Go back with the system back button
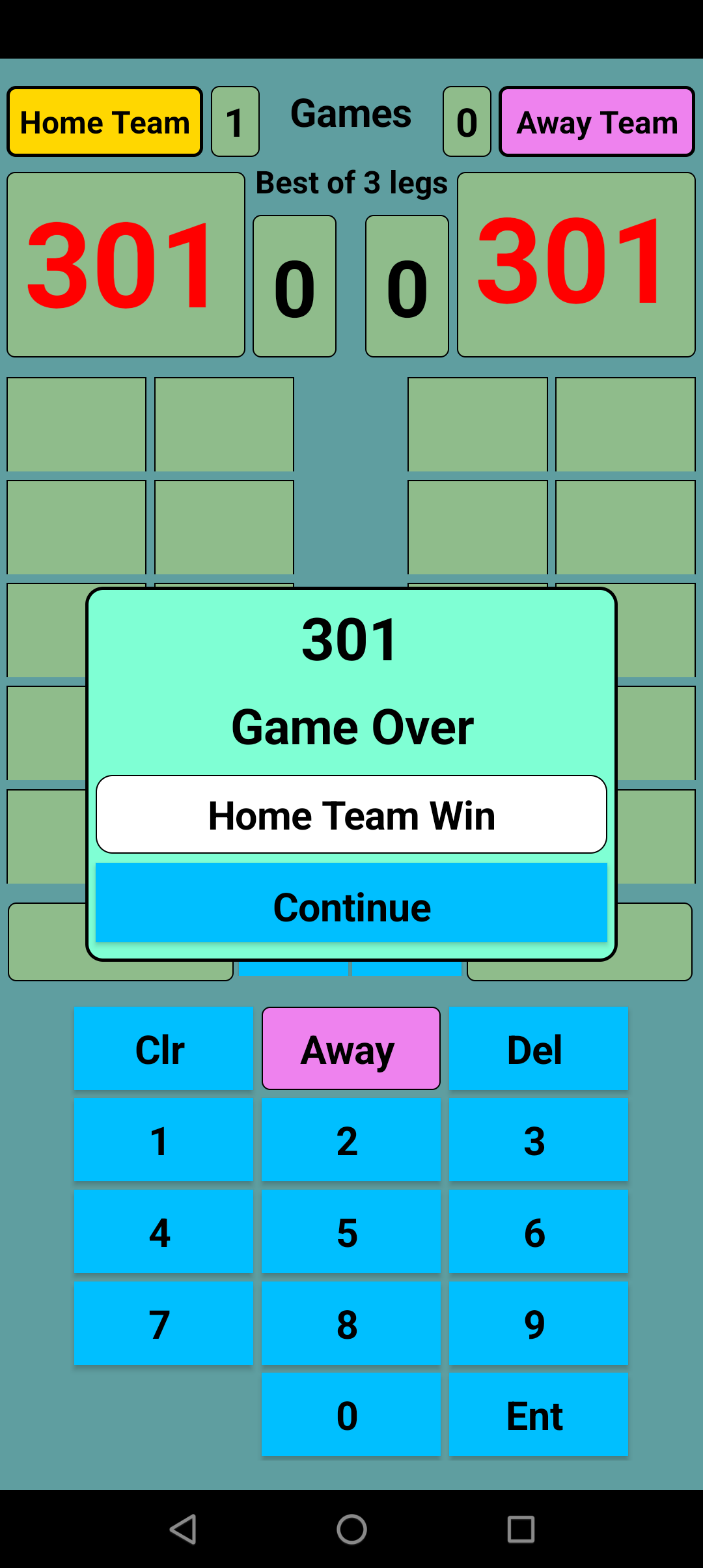 183,1529
